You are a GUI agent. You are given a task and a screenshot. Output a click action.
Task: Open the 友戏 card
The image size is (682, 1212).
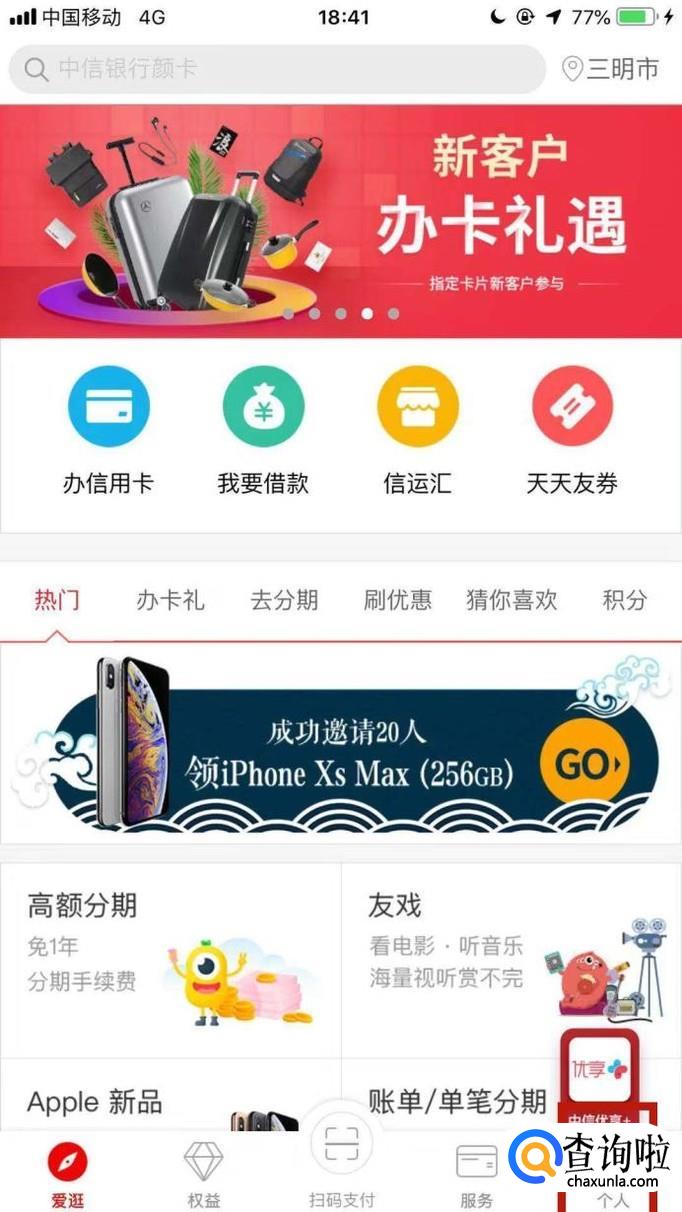(x=511, y=960)
